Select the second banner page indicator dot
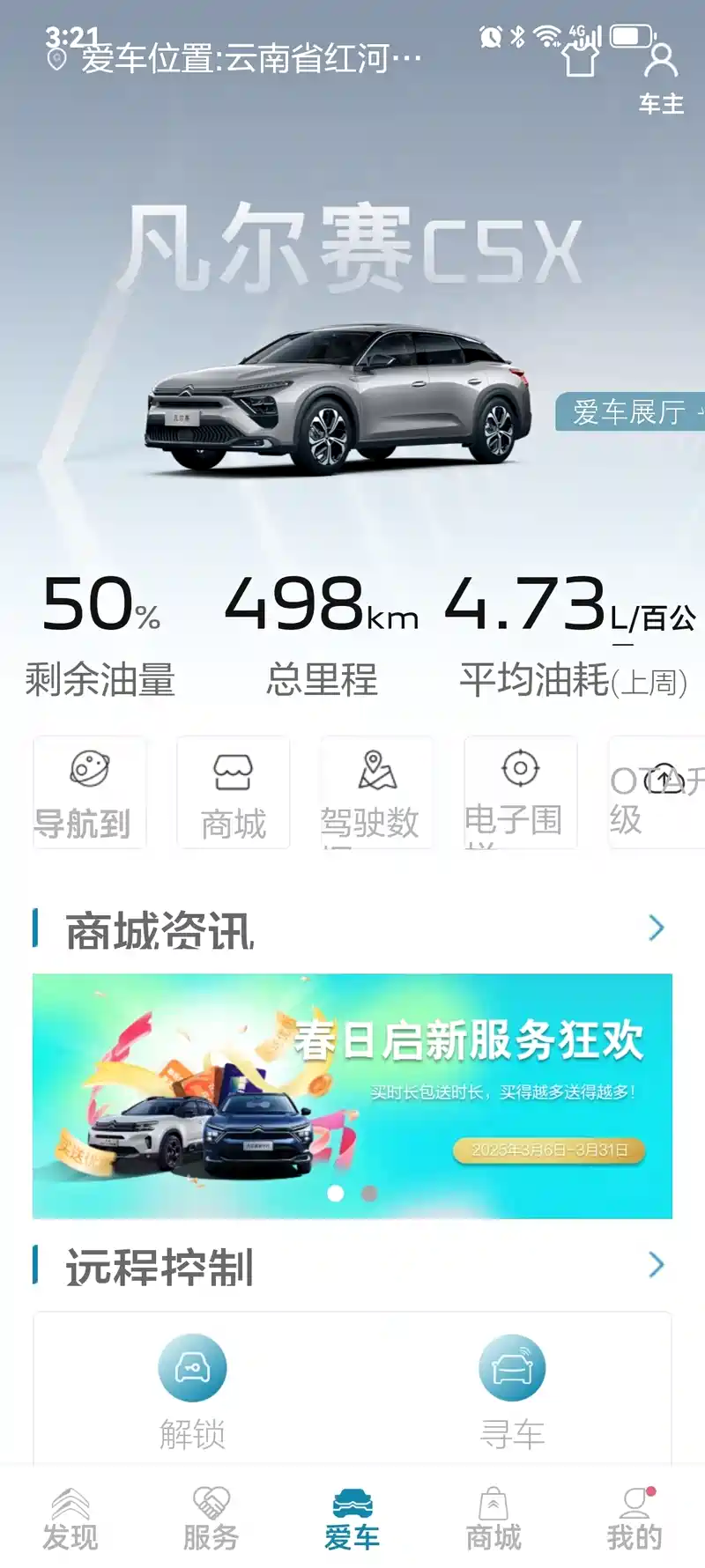The height and width of the screenshot is (1568, 705). coord(369,1194)
